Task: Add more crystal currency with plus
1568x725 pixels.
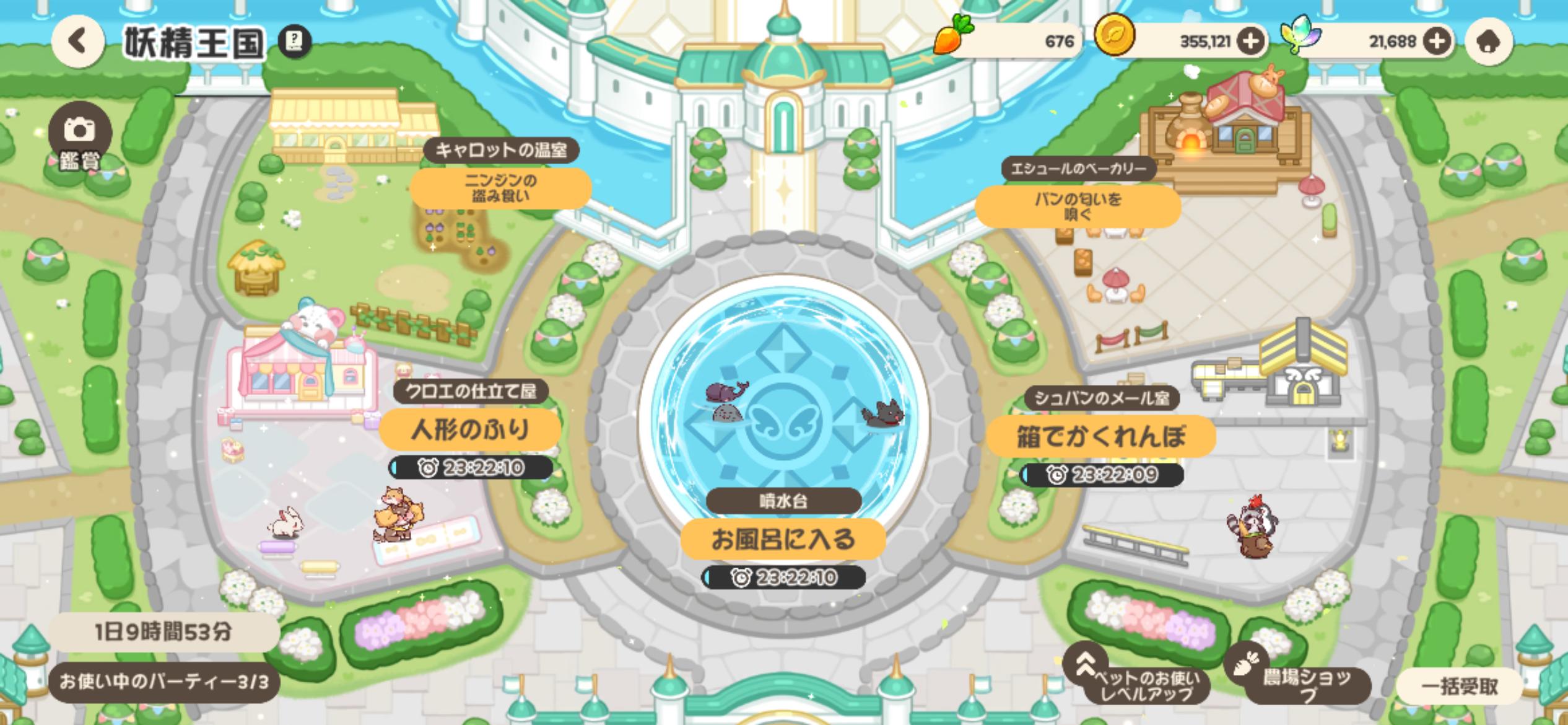Action: [1437, 42]
